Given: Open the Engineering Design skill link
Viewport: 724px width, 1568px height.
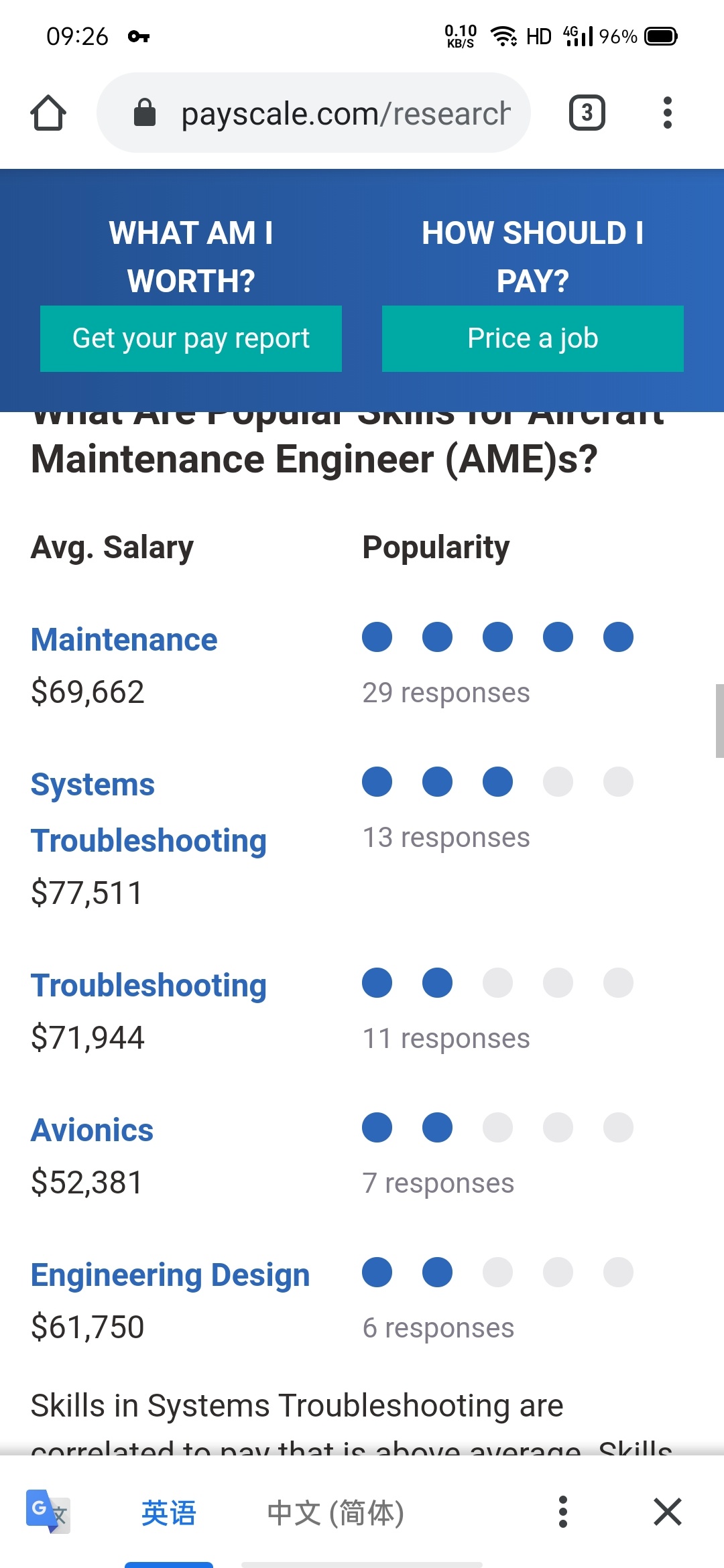Looking at the screenshot, I should click(x=170, y=1275).
